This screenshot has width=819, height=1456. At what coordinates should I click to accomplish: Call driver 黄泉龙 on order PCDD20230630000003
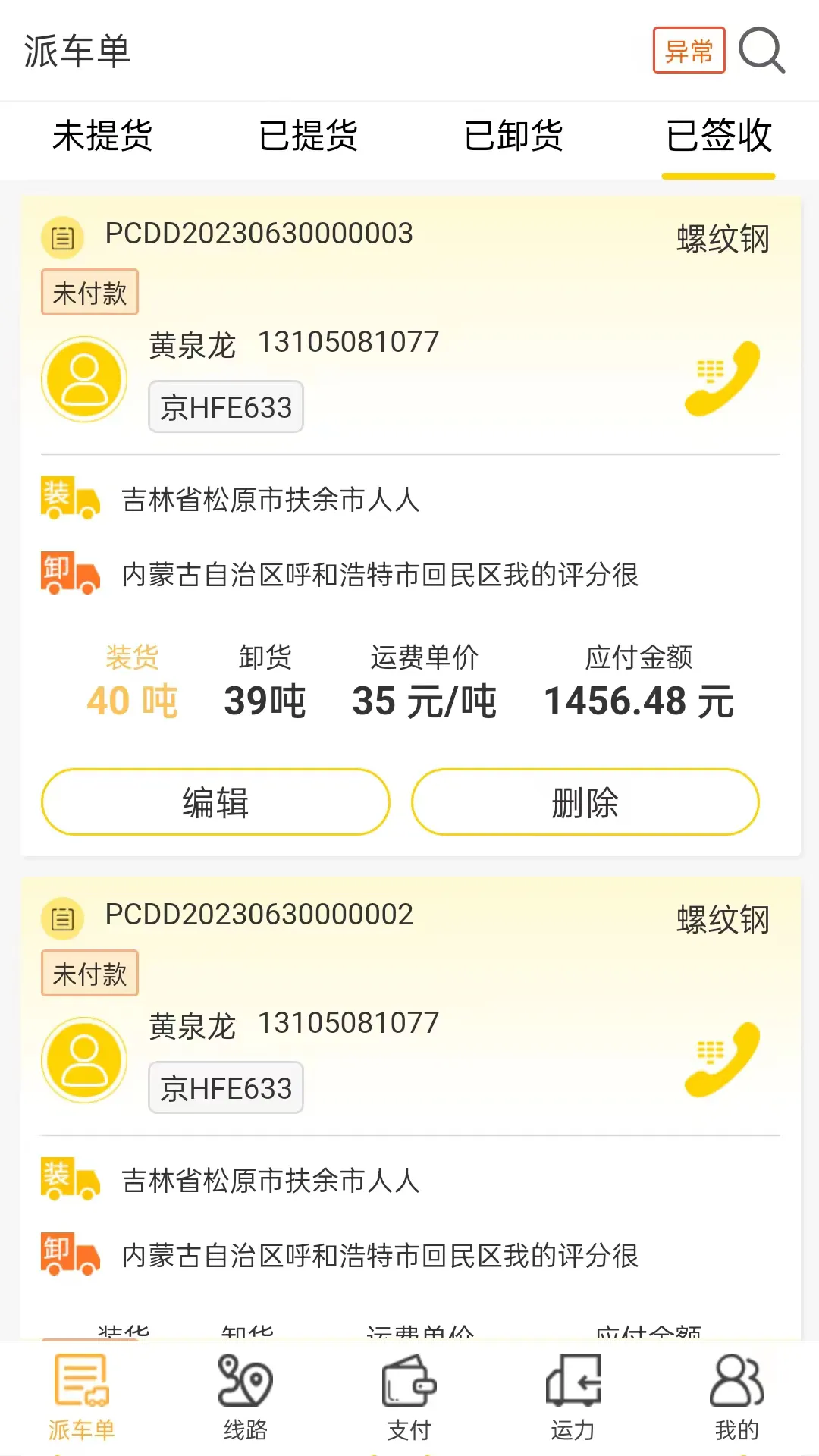pos(719,378)
